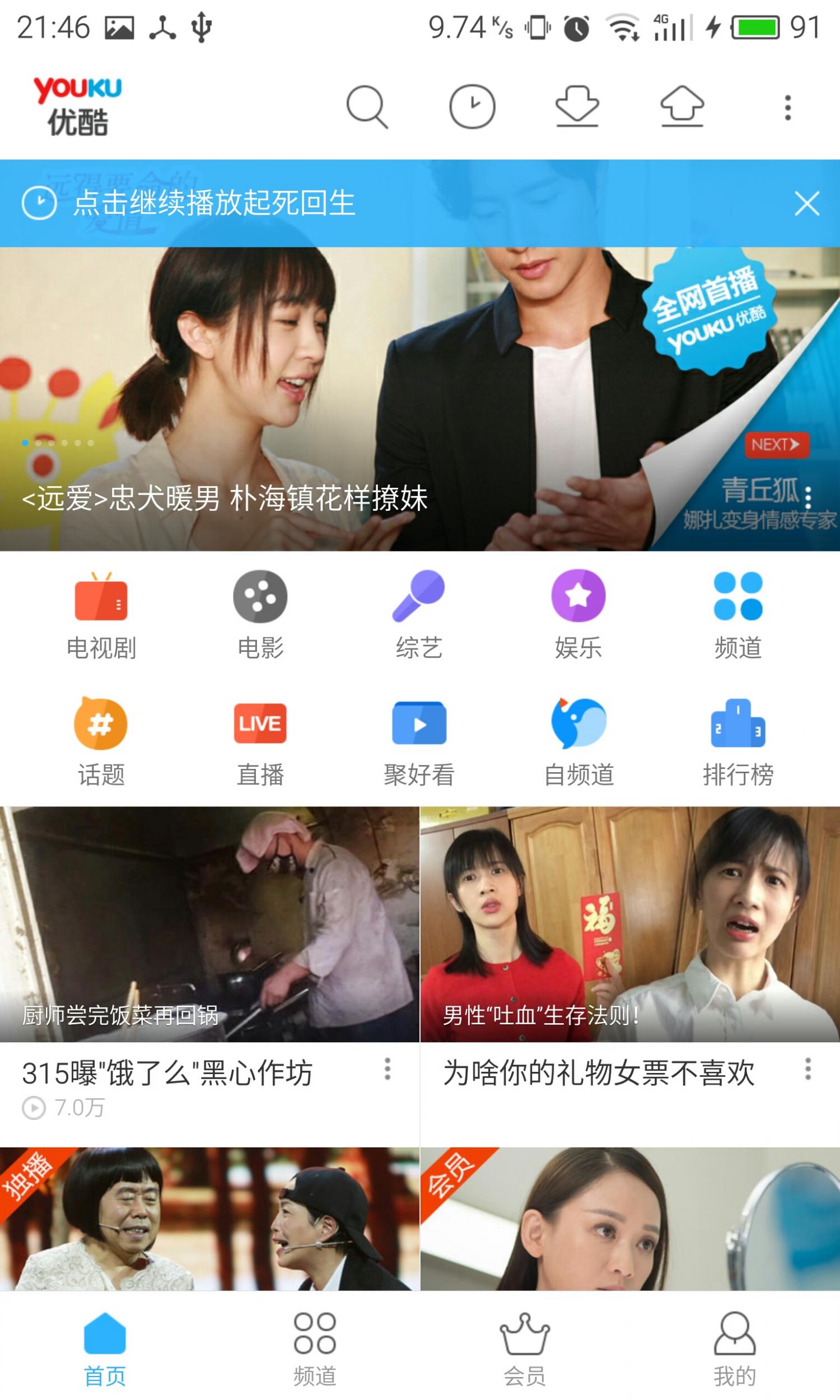
Task: Open the upload icon
Action: 682,106
